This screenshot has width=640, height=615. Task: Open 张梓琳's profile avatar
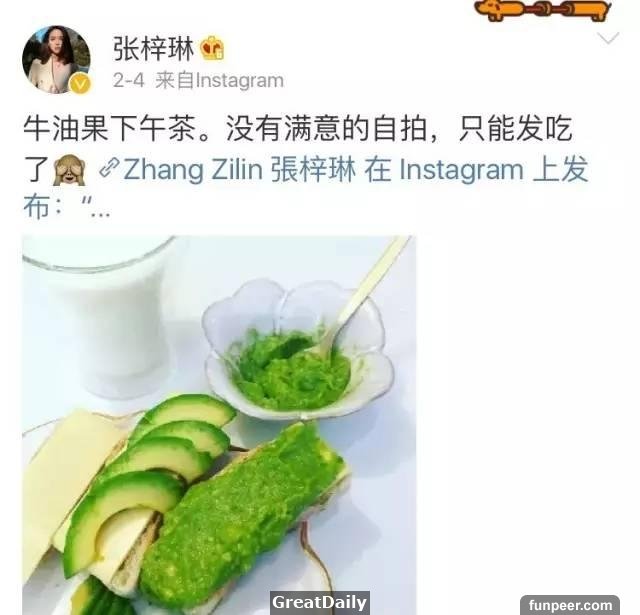coord(56,60)
